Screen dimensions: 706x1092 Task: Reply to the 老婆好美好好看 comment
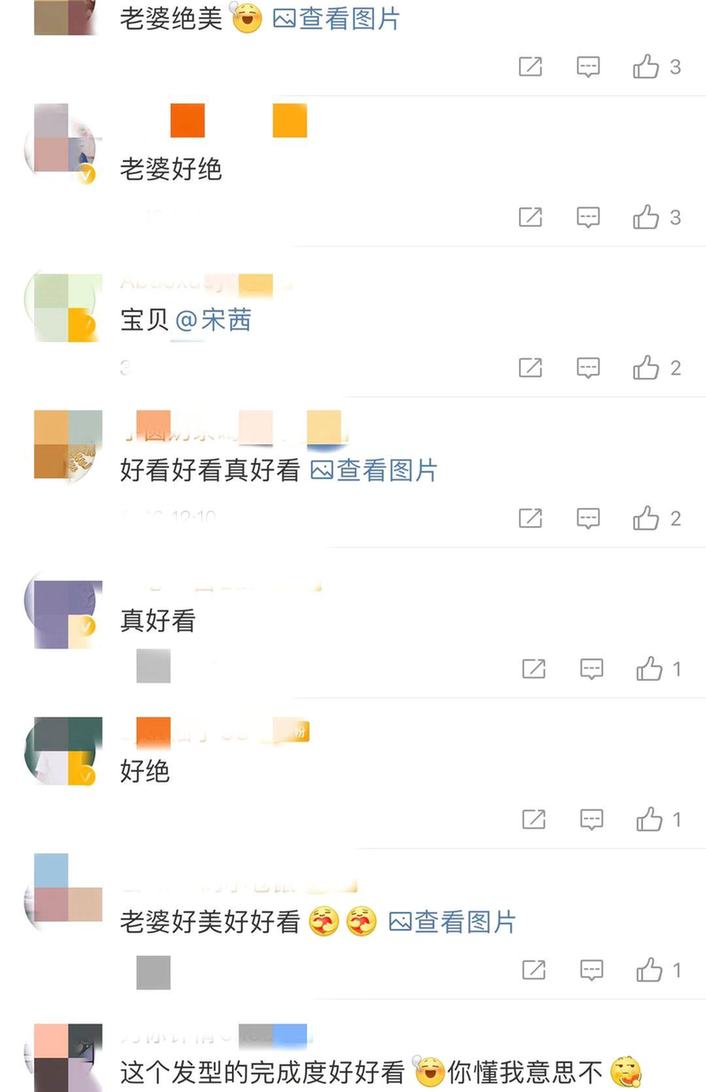[x=592, y=970]
